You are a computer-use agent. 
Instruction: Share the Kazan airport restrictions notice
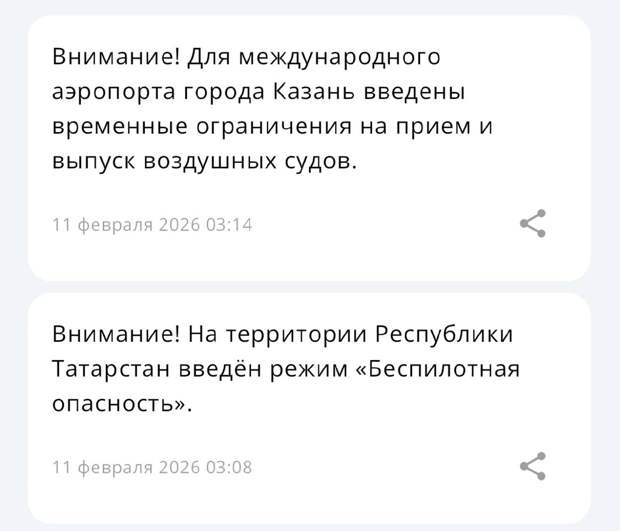pyautogui.click(x=533, y=224)
